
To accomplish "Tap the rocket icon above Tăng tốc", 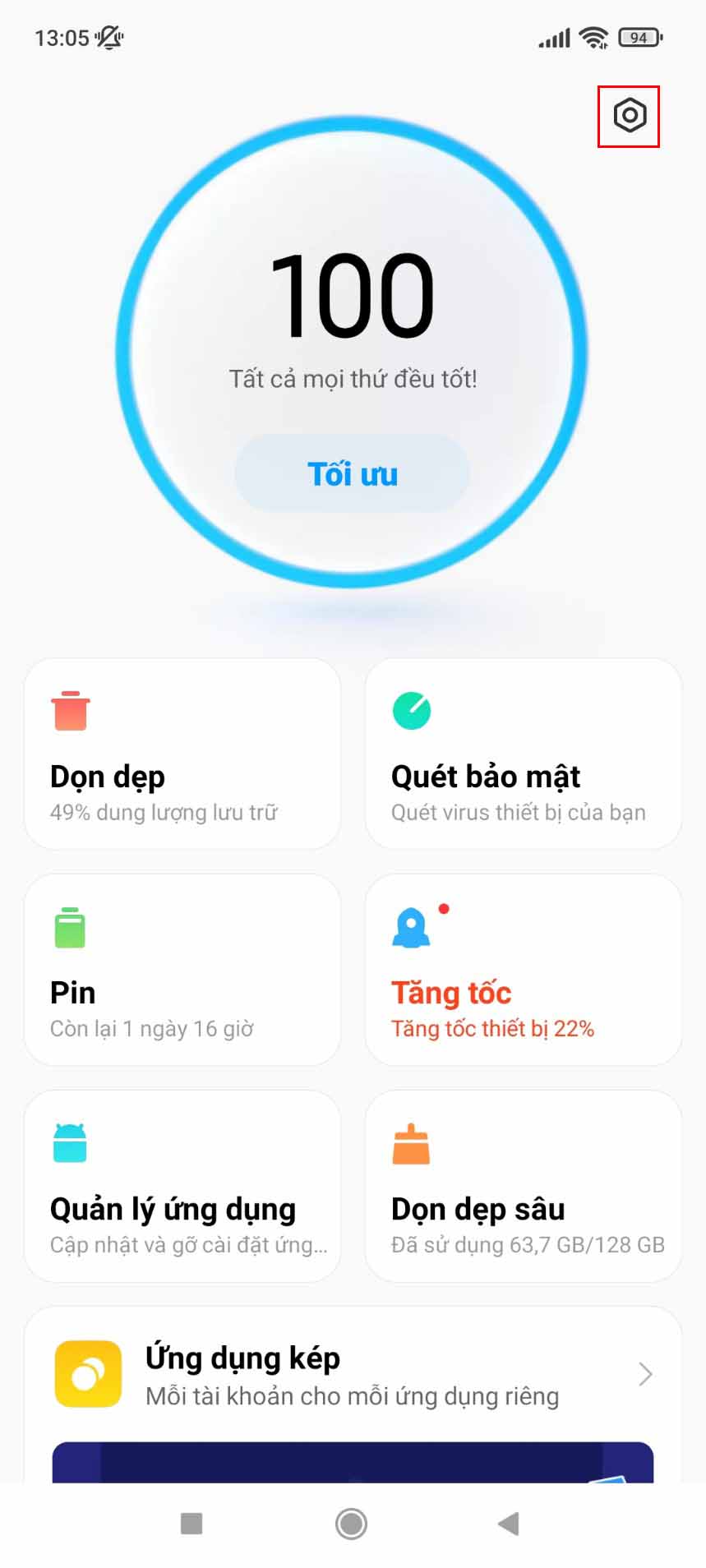I will coord(411,927).
